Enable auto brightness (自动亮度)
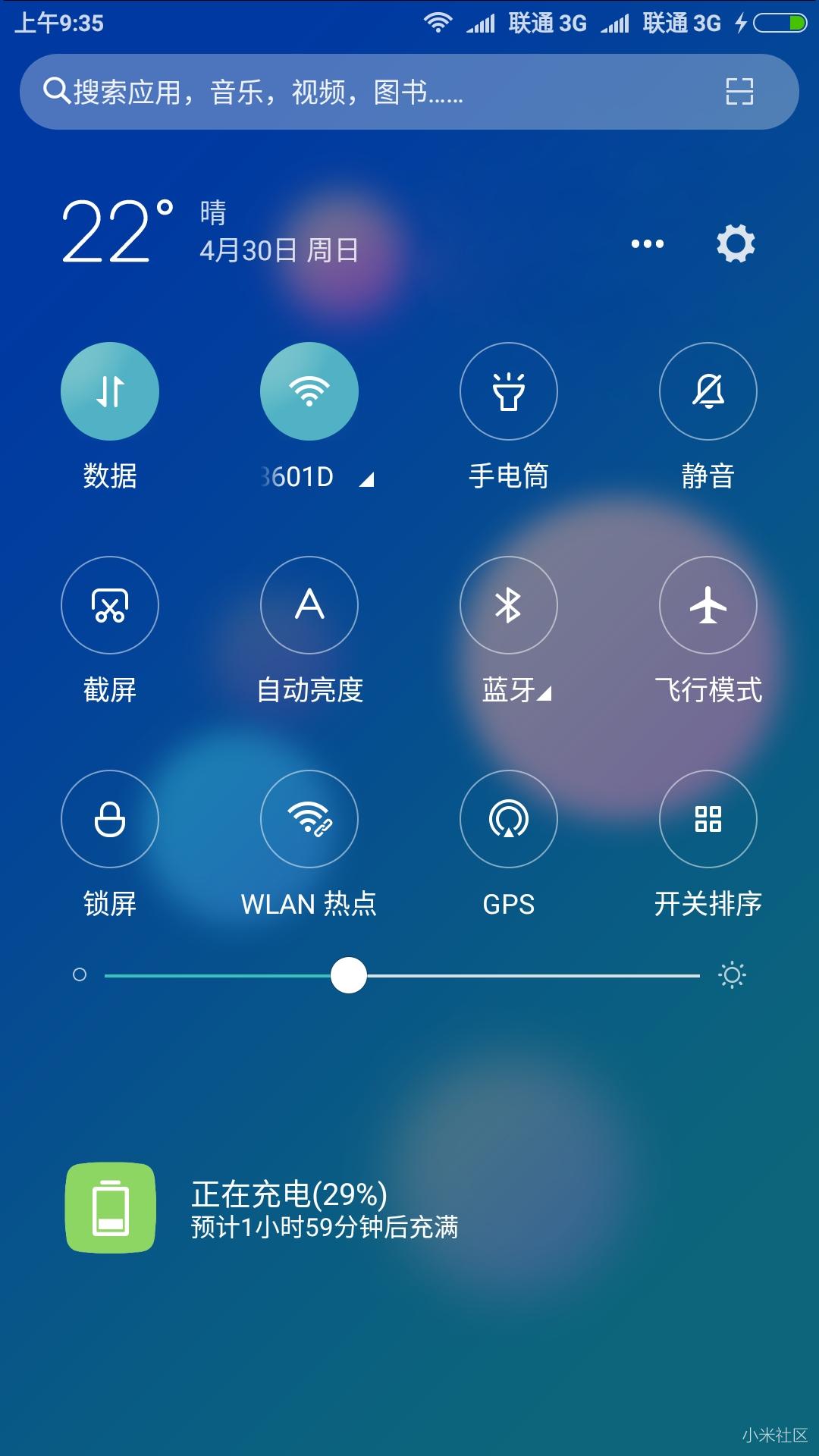 (309, 605)
